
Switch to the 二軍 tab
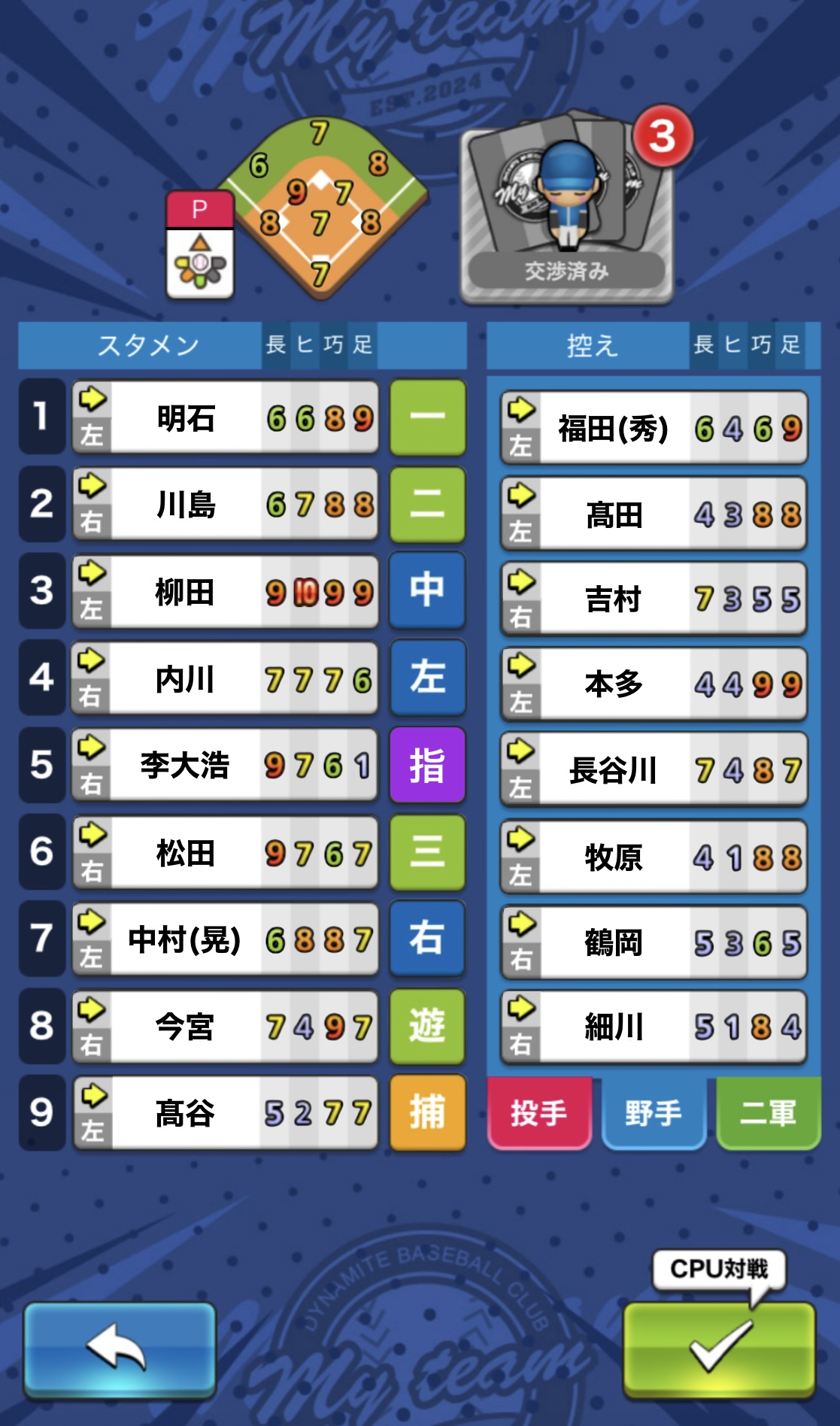[768, 1113]
